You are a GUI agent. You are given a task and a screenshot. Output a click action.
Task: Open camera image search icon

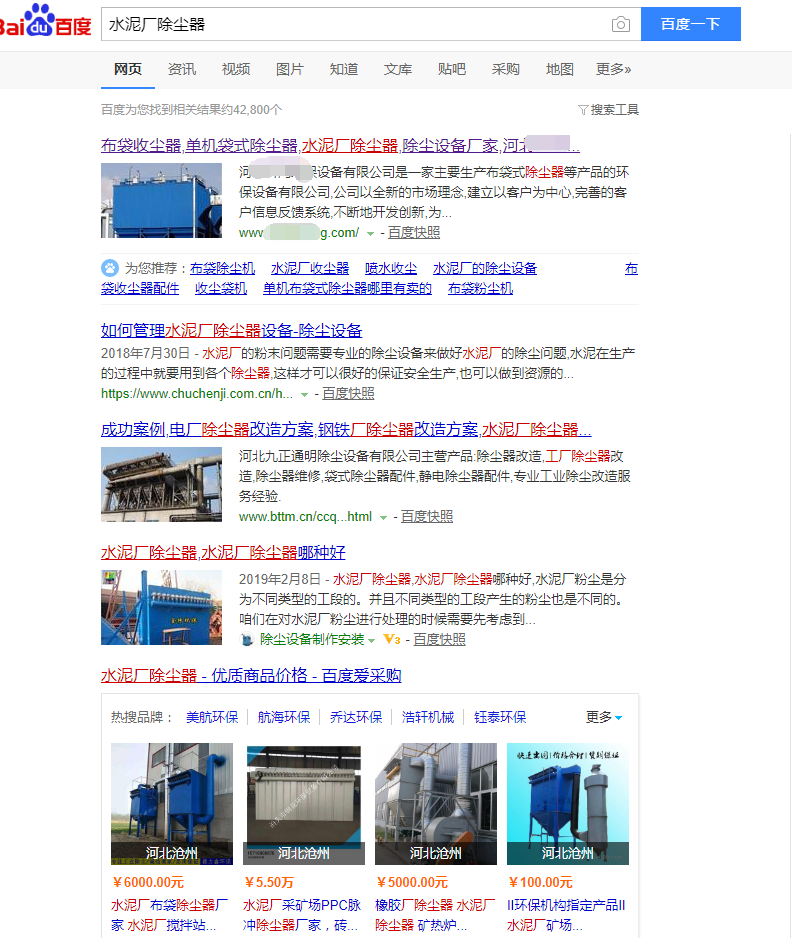pos(621,24)
